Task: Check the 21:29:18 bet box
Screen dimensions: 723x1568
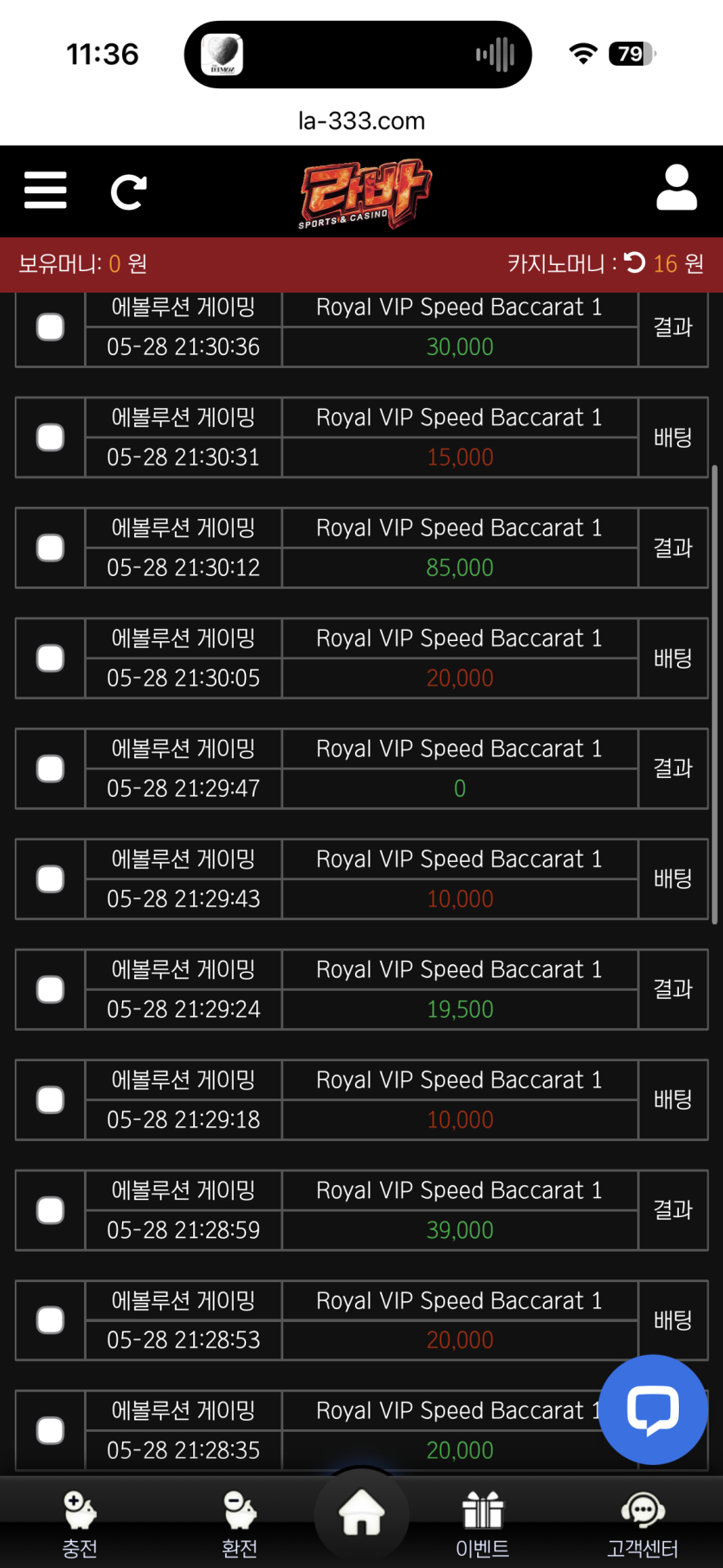Action: 50,1100
